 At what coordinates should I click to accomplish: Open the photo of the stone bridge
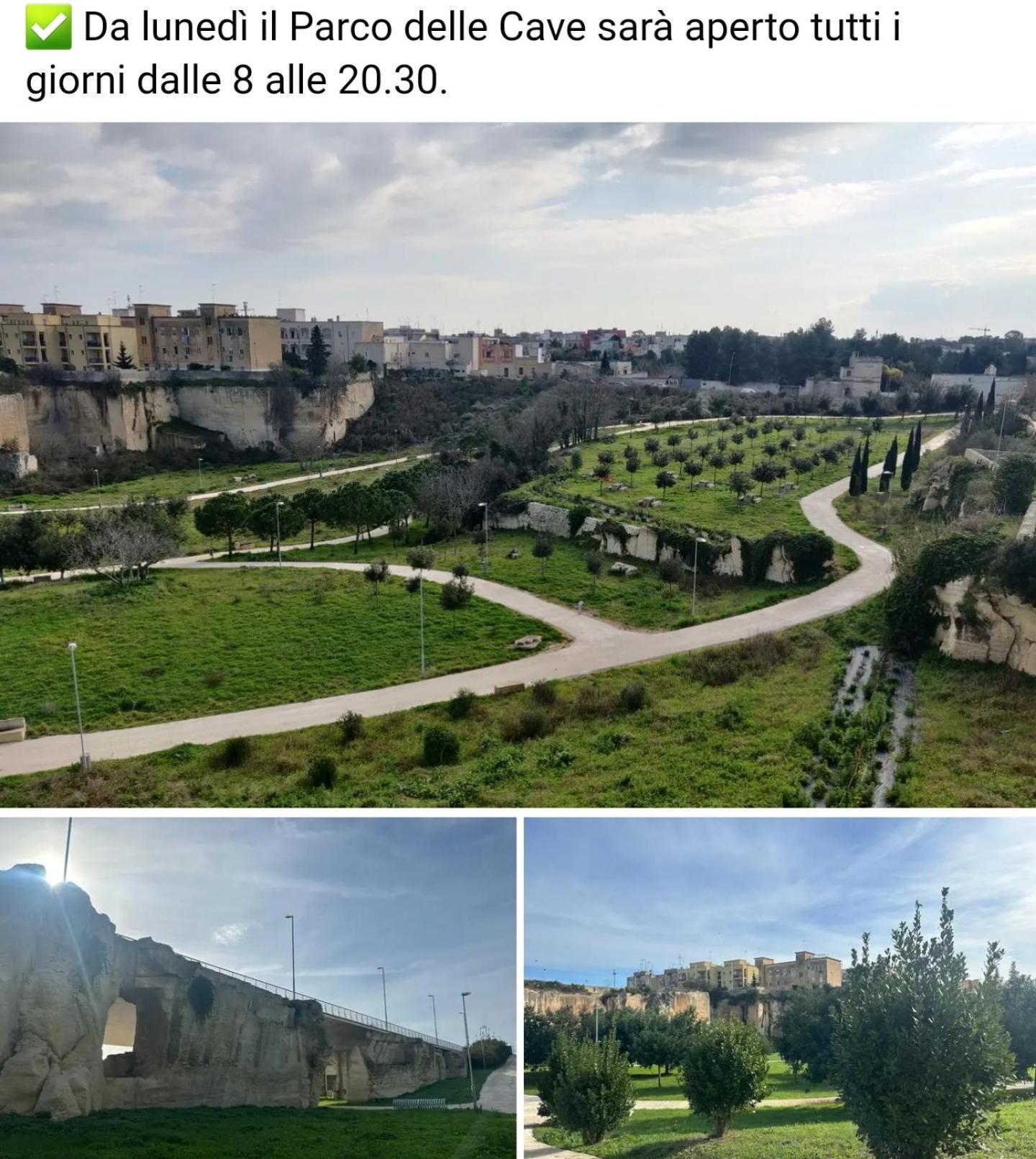pyautogui.click(x=258, y=987)
